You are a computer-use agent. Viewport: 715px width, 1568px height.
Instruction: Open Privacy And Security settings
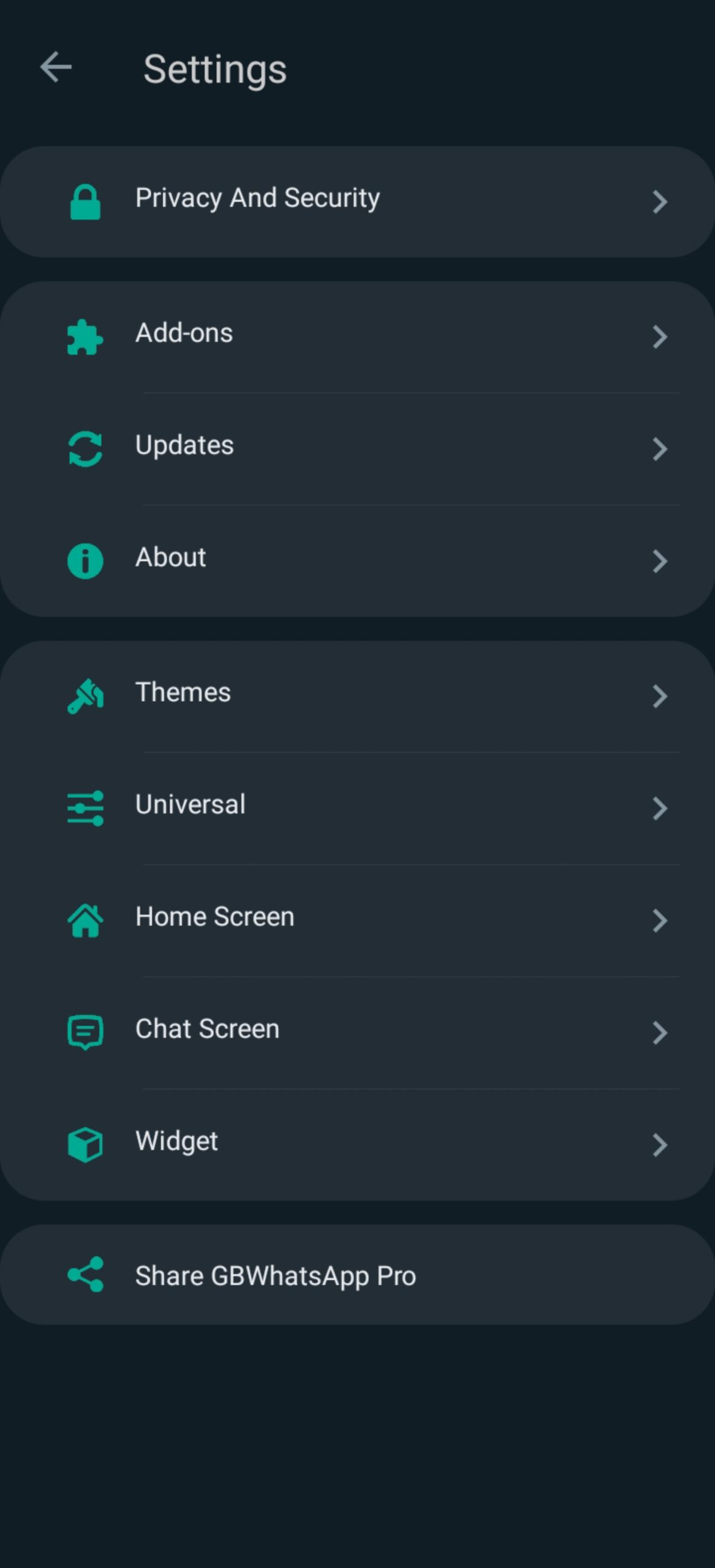pos(357,201)
